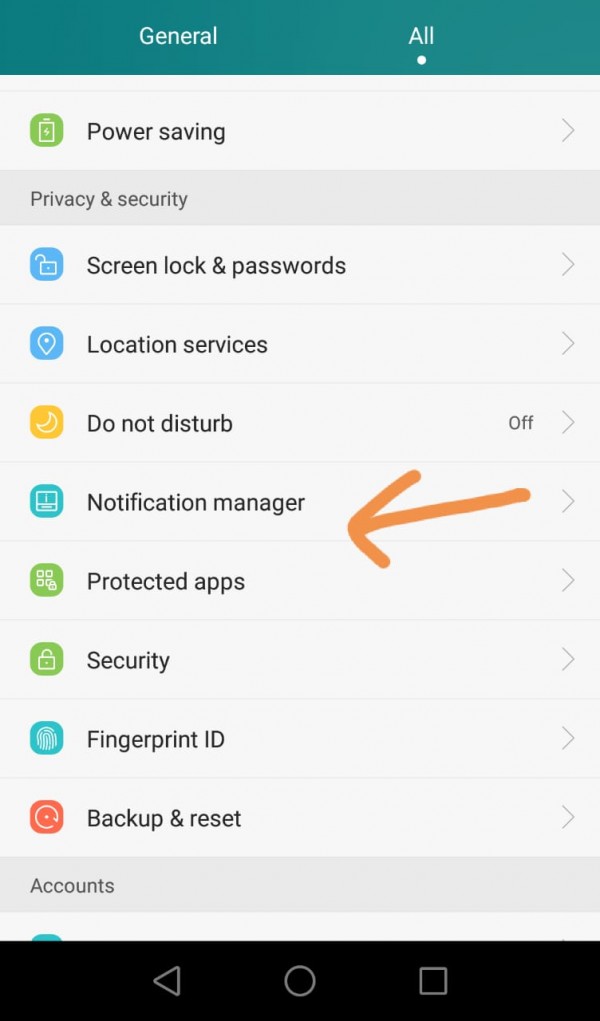
Task: Switch to the General tab
Action: pyautogui.click(x=178, y=36)
